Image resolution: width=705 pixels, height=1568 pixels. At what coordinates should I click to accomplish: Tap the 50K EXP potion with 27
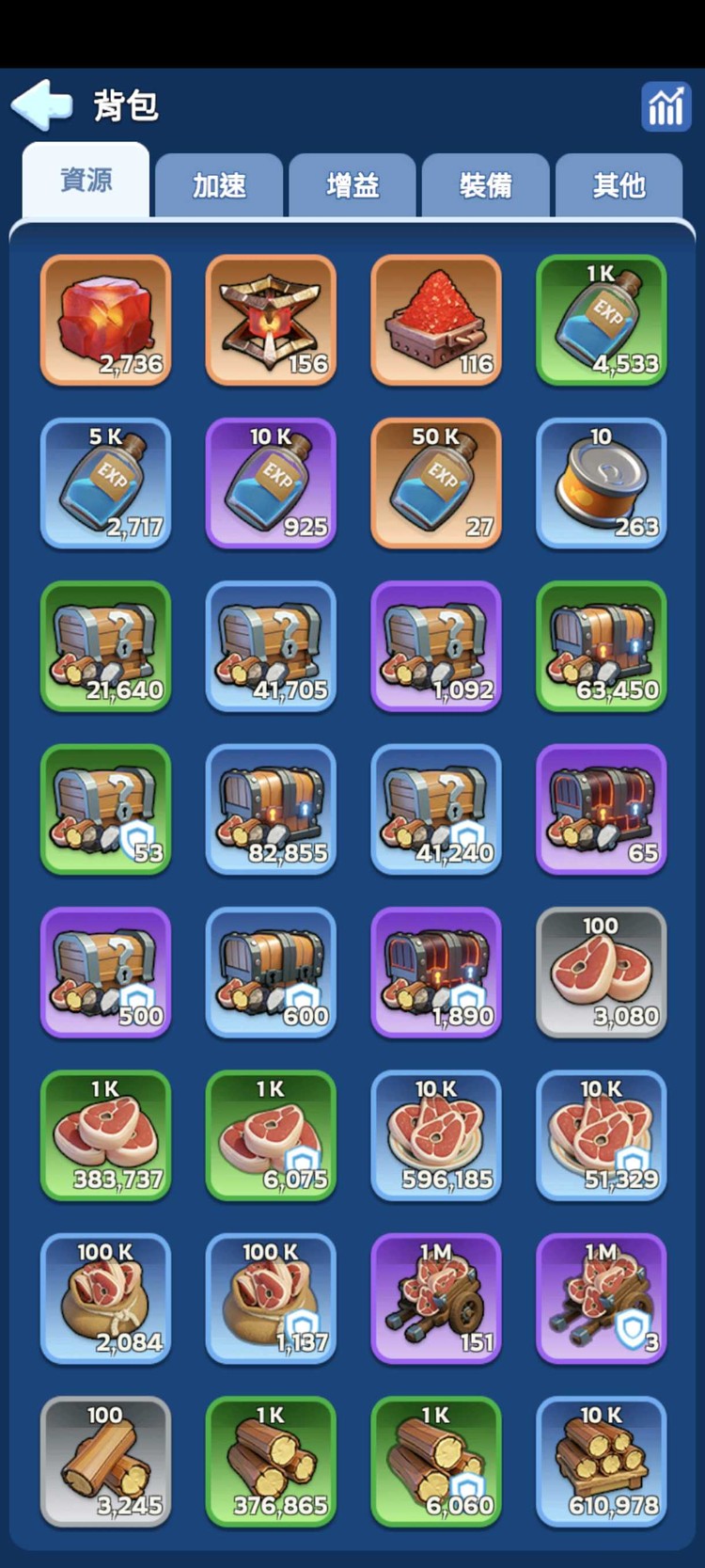[436, 483]
